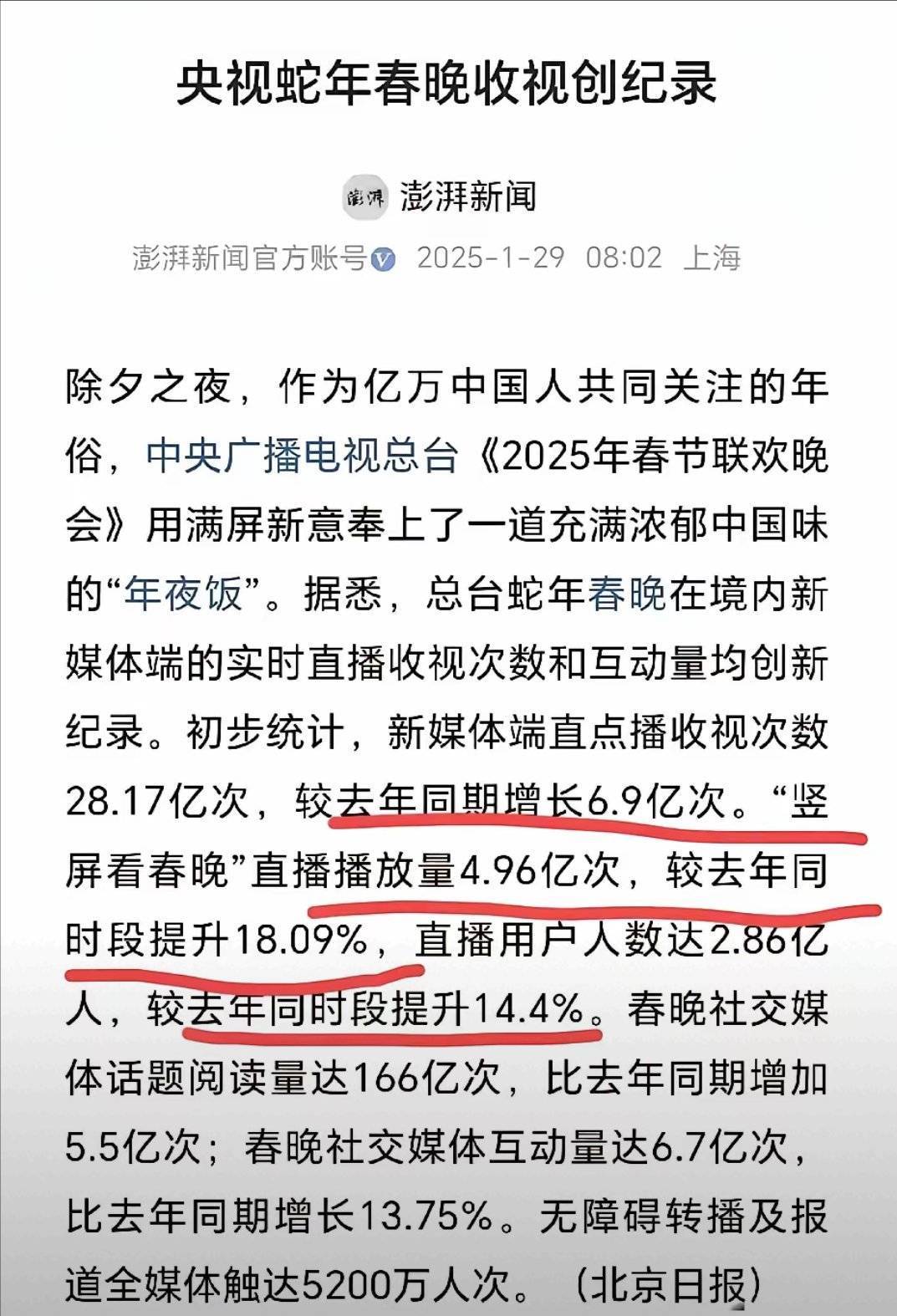Screen dimensions: 897x1316
Task: Open the 澎湃新闻 publisher profile
Action: coord(466,197)
